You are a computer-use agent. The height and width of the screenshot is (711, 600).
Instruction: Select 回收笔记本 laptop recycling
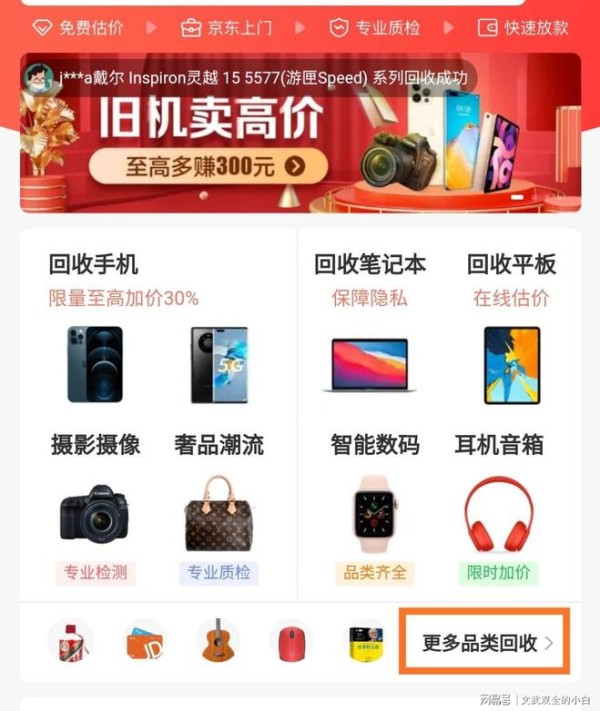point(370,265)
